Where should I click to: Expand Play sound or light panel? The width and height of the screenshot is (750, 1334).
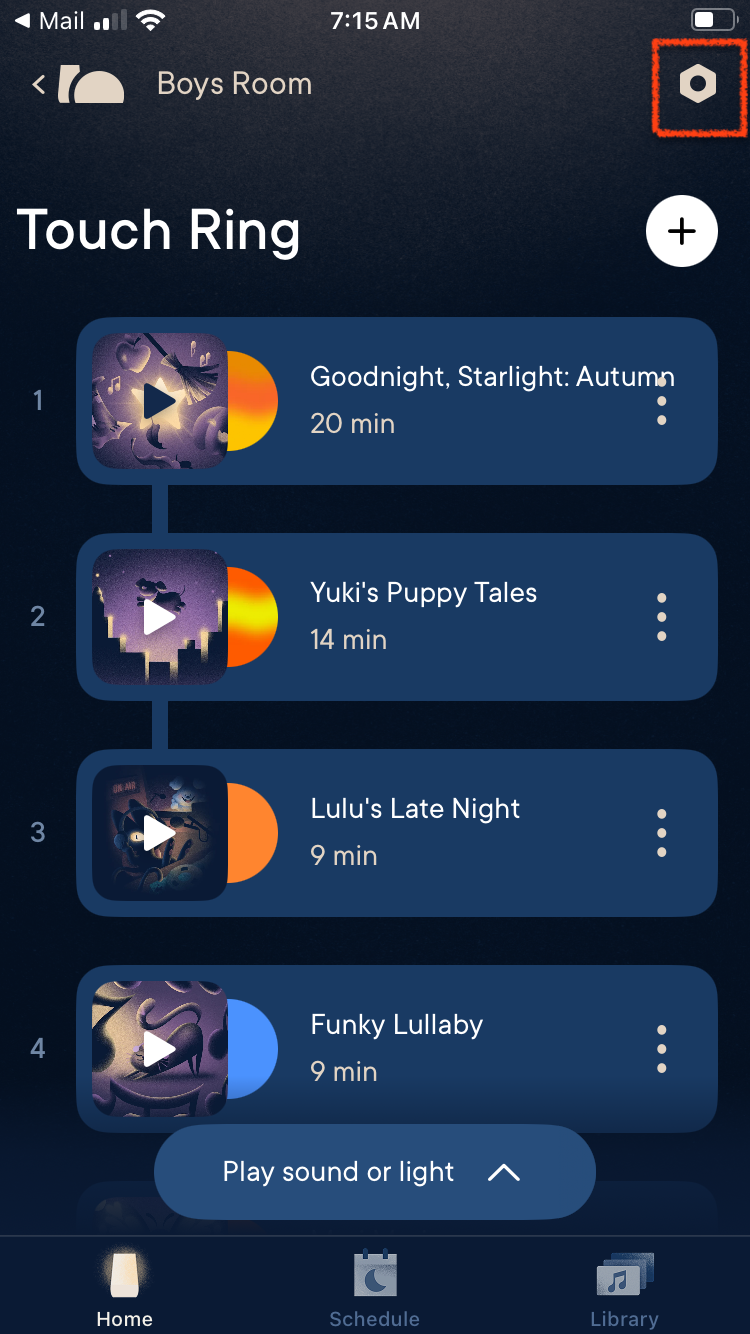coord(374,1172)
